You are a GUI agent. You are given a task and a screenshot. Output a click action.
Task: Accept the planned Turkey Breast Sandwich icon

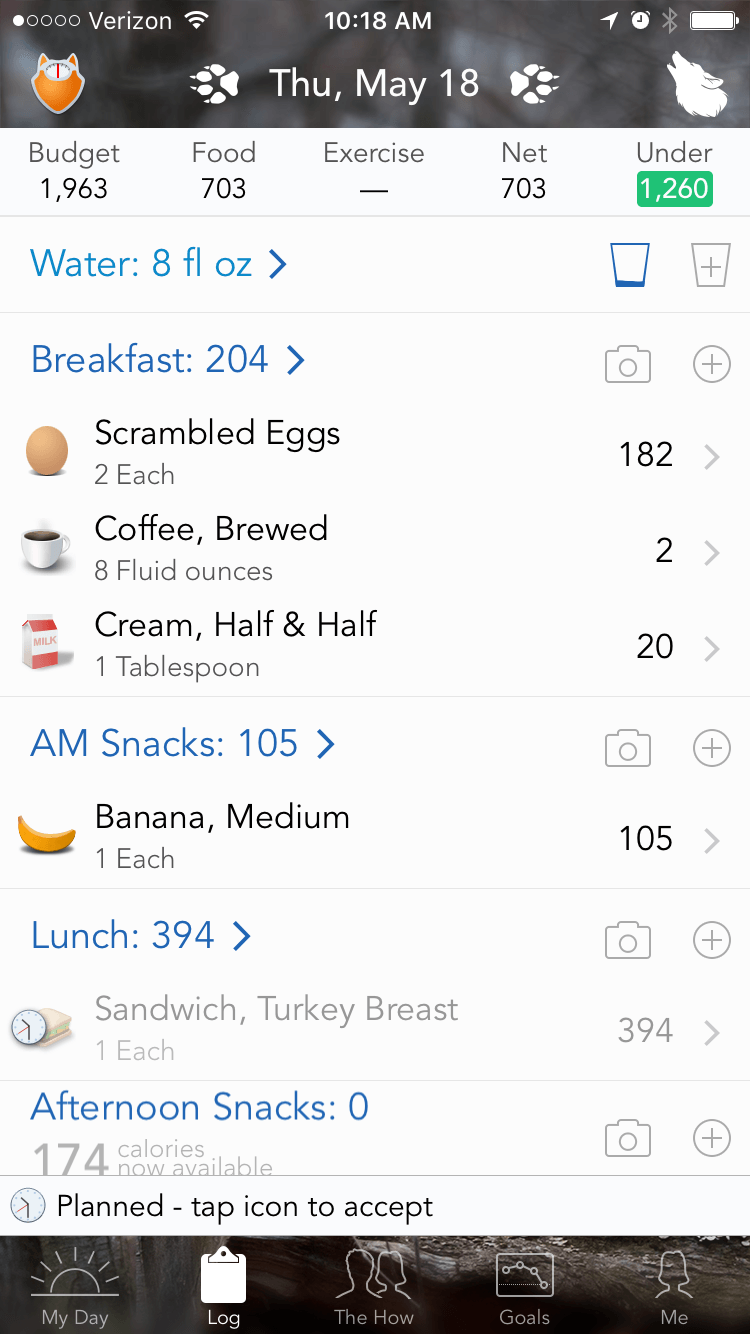(40, 1028)
